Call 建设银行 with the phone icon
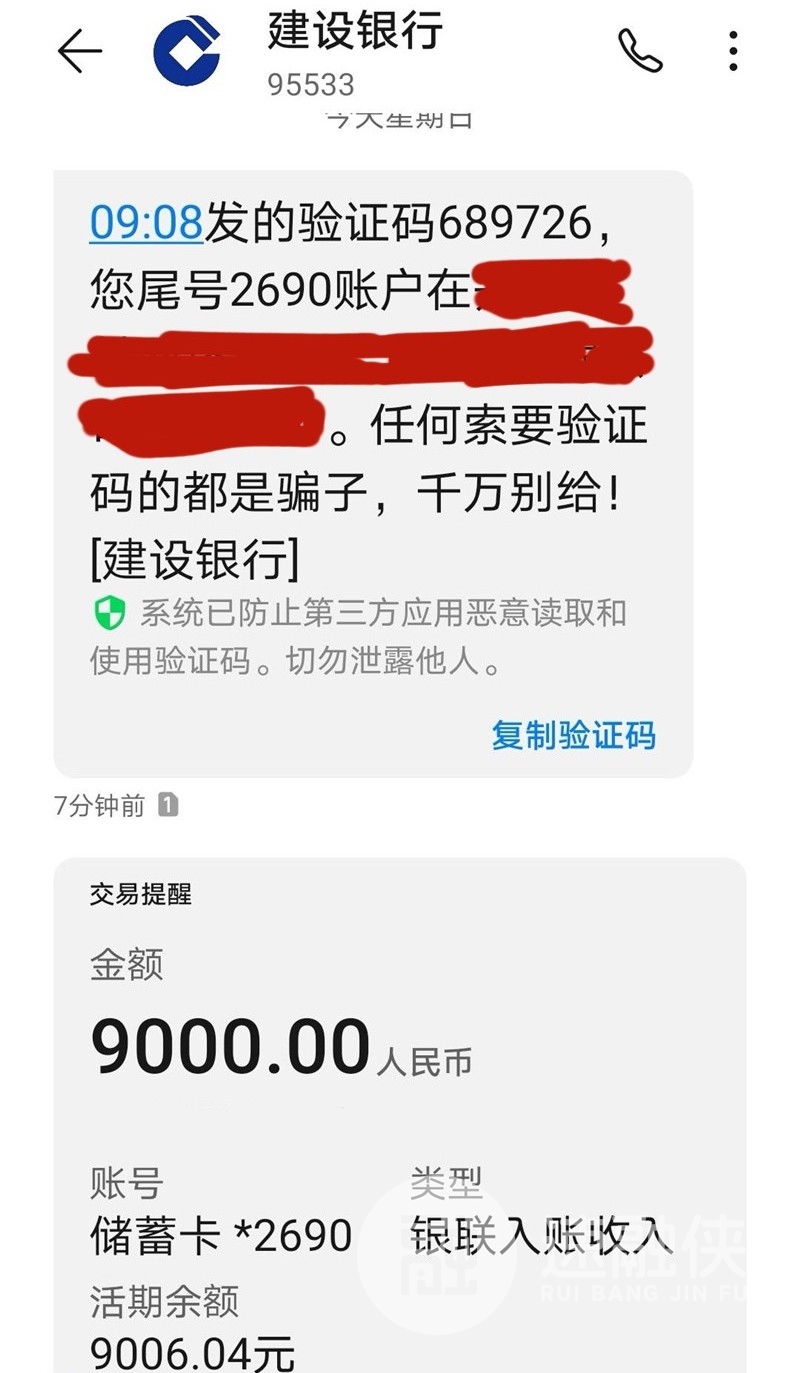The width and height of the screenshot is (800, 1373). (x=640, y=50)
